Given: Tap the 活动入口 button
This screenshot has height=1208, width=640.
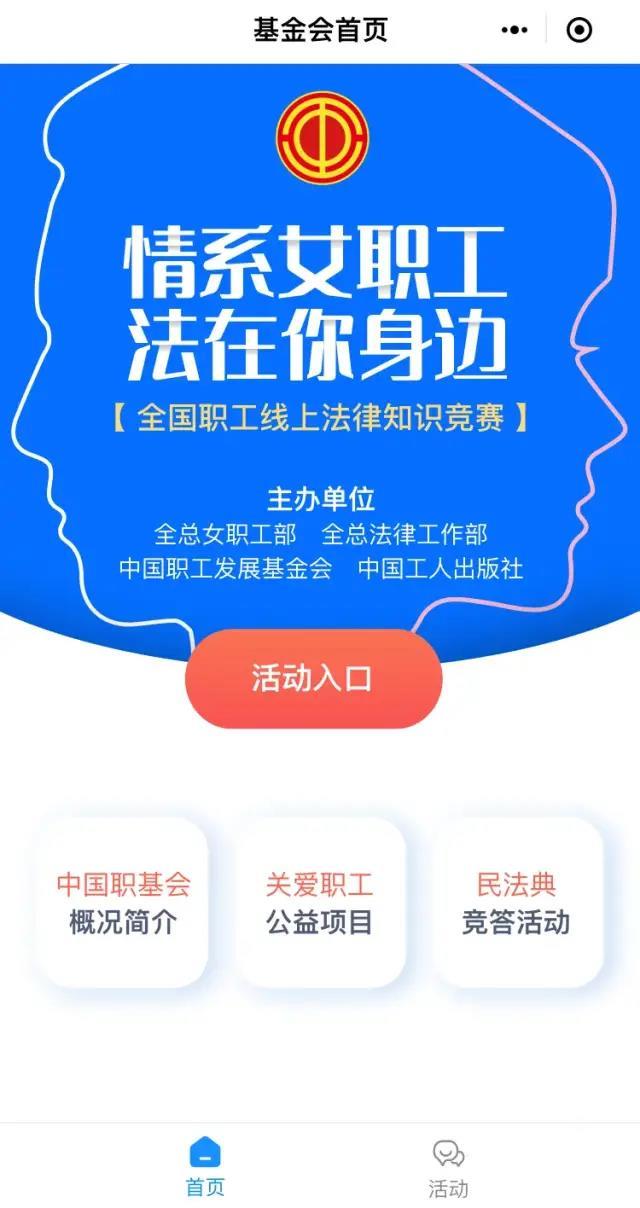Looking at the screenshot, I should coord(313,679).
